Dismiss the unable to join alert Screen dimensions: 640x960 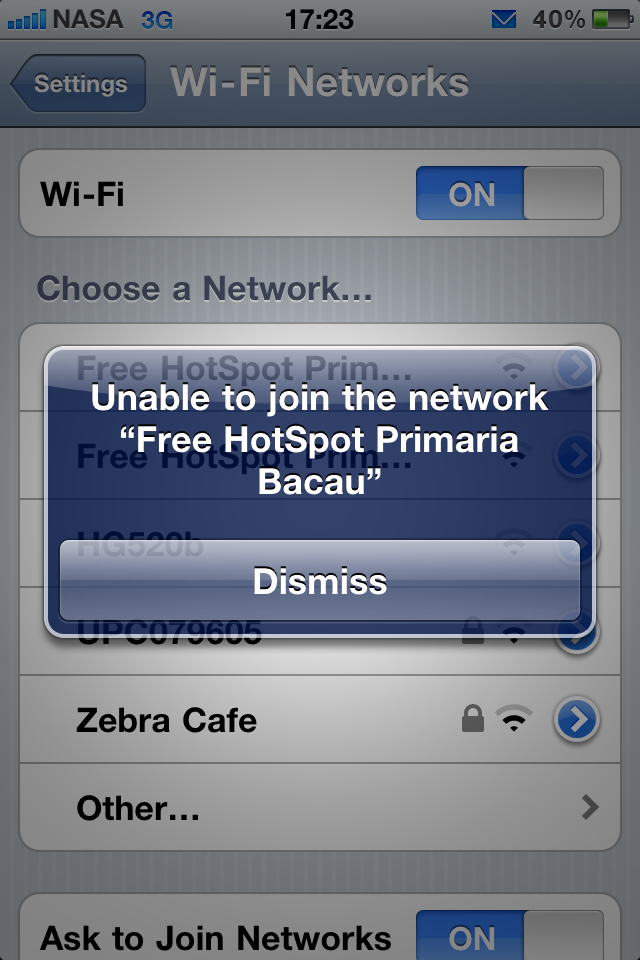320,581
